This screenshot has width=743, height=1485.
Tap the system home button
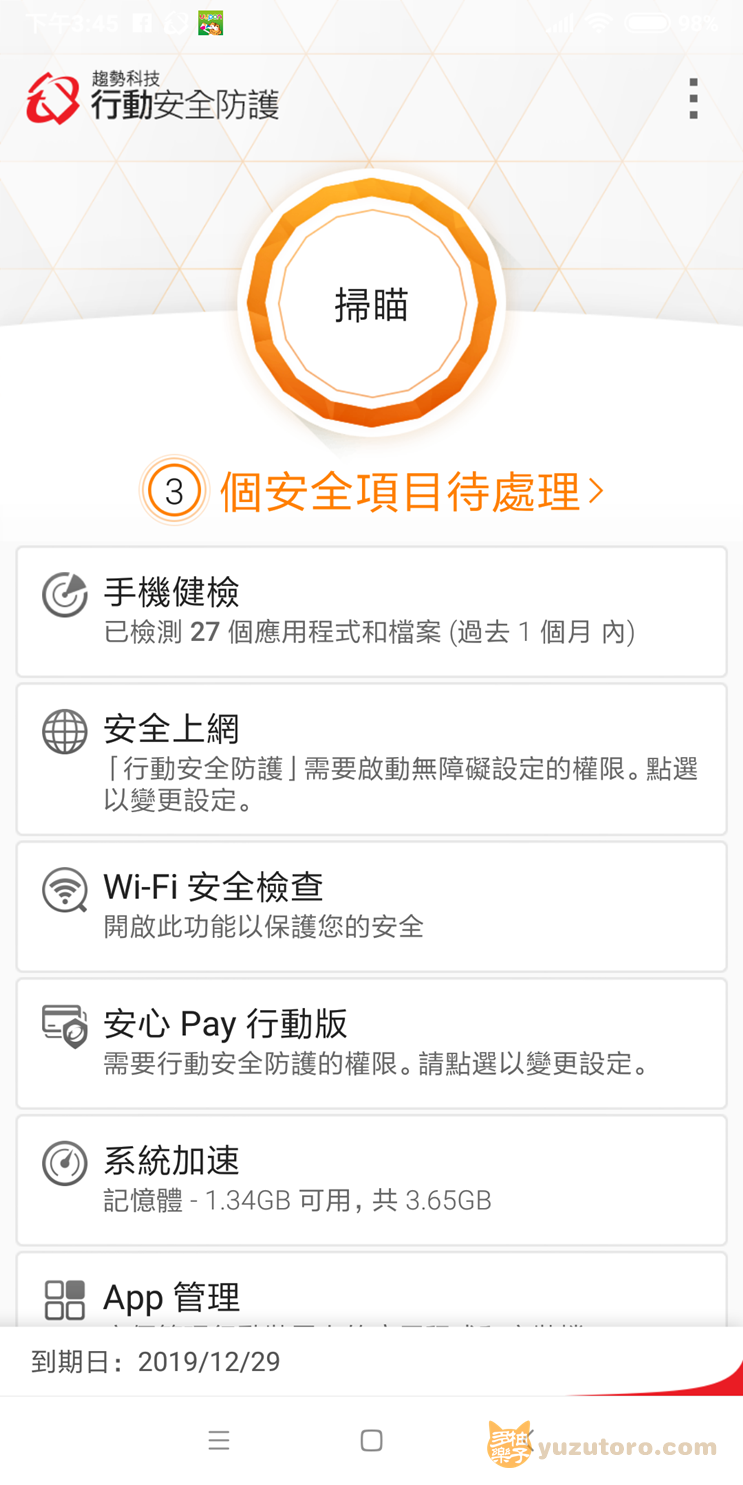click(x=371, y=1440)
